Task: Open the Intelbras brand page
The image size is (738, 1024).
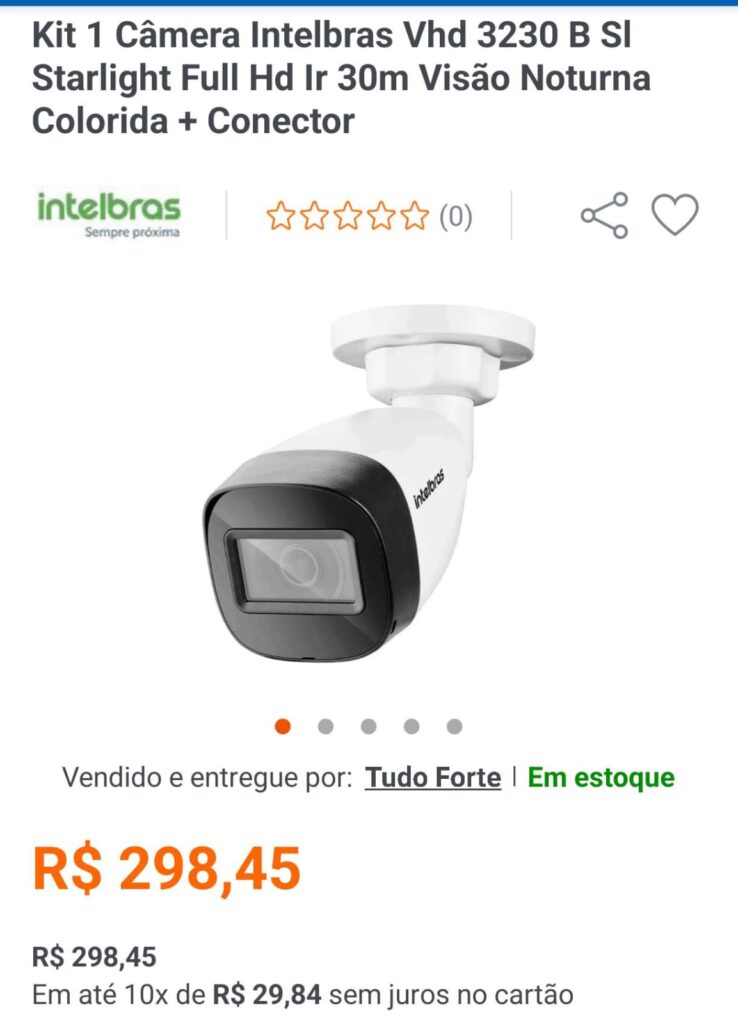Action: click(x=109, y=215)
